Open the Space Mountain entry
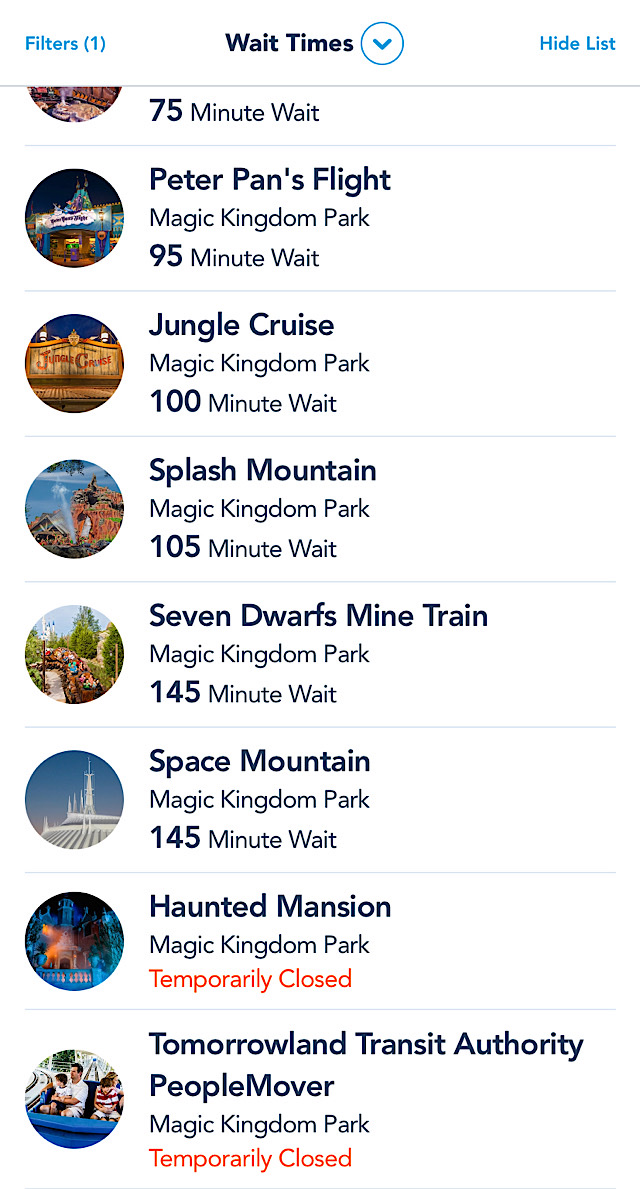The width and height of the screenshot is (640, 1189). pyautogui.click(x=320, y=801)
